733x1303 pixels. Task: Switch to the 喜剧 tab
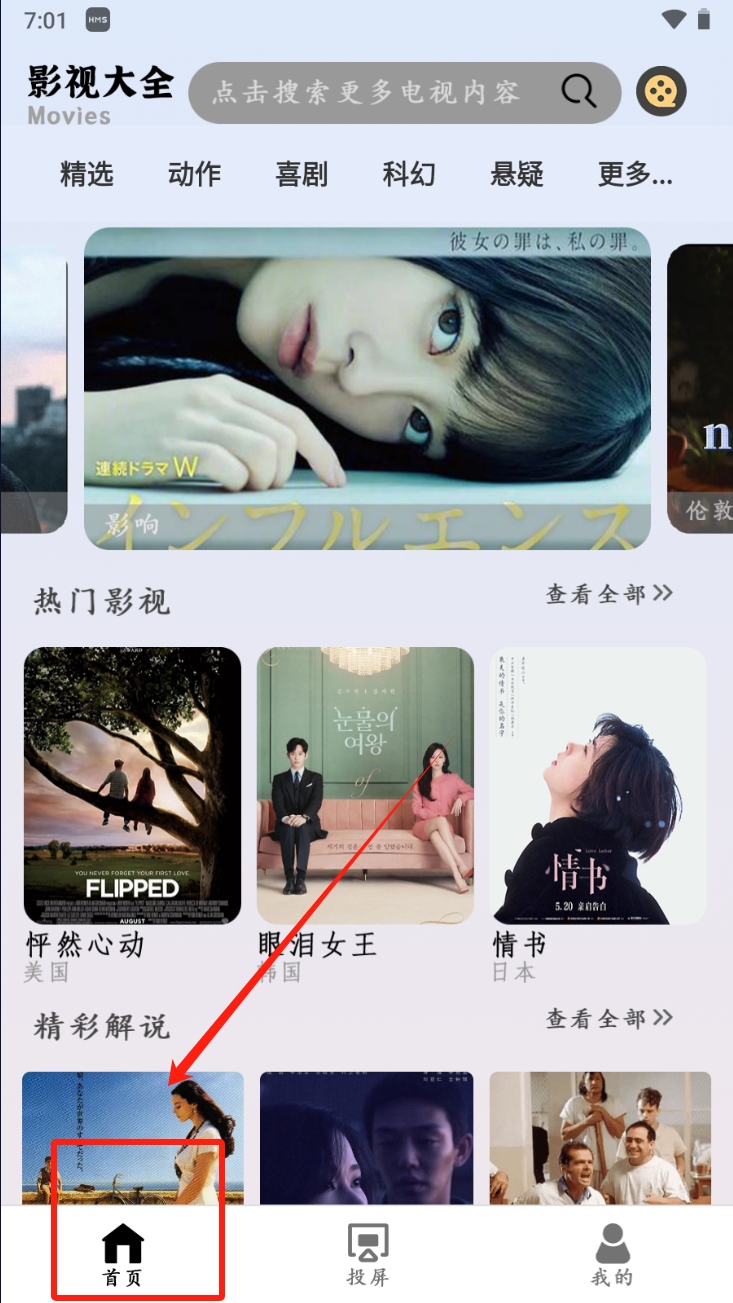coord(302,174)
